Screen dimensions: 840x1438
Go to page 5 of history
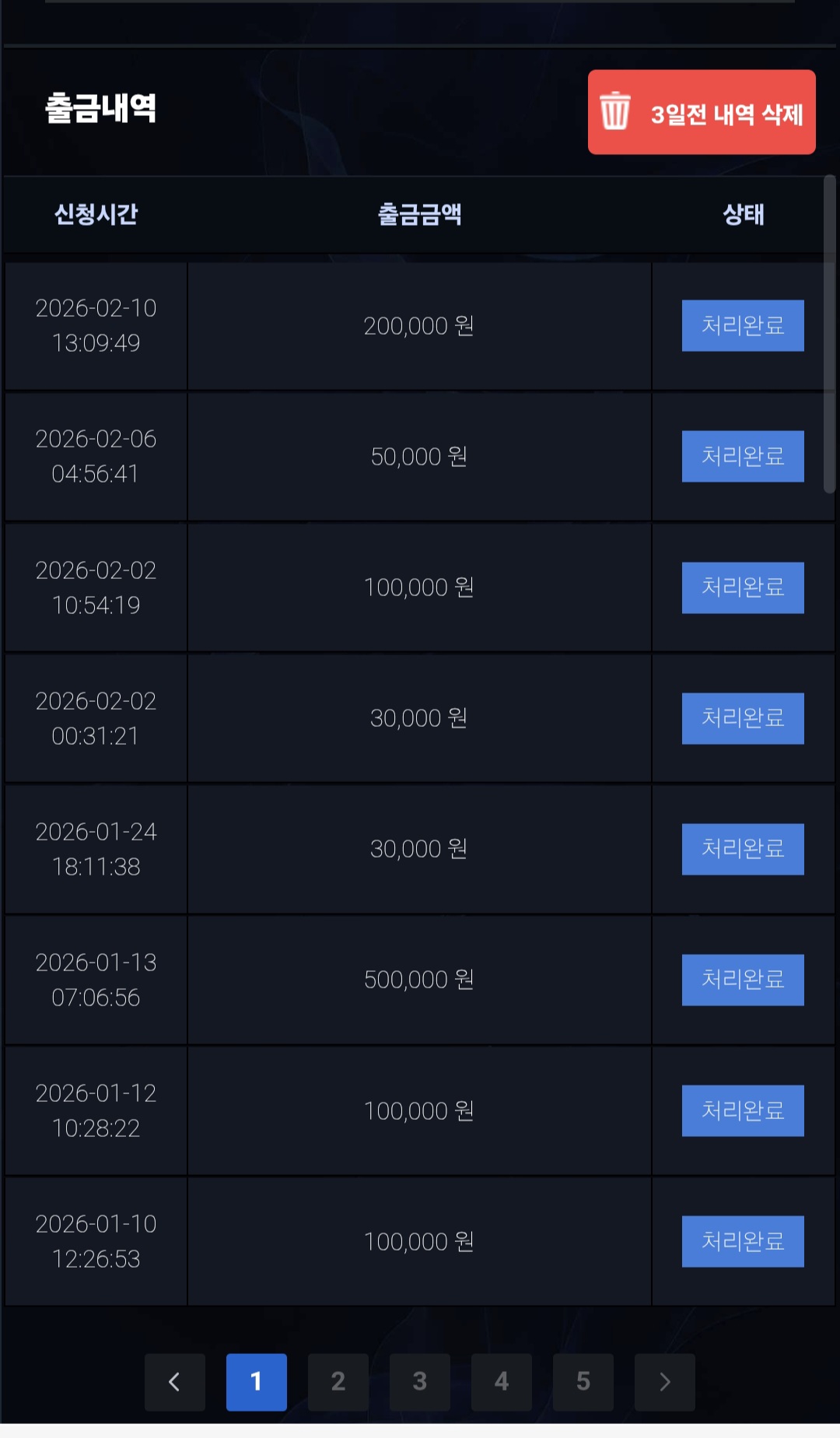(x=583, y=1382)
